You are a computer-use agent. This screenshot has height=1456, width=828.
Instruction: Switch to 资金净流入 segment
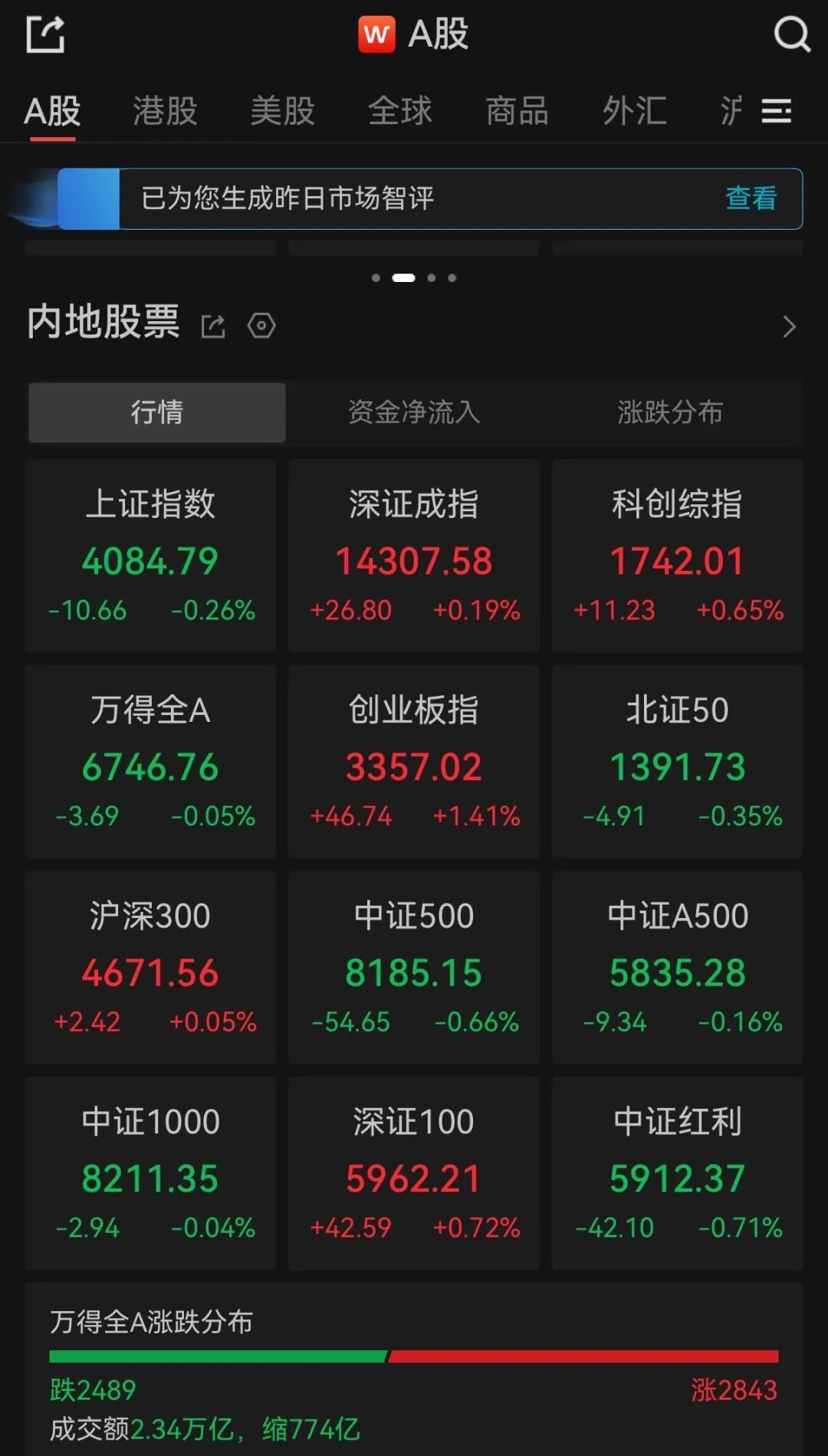click(414, 412)
